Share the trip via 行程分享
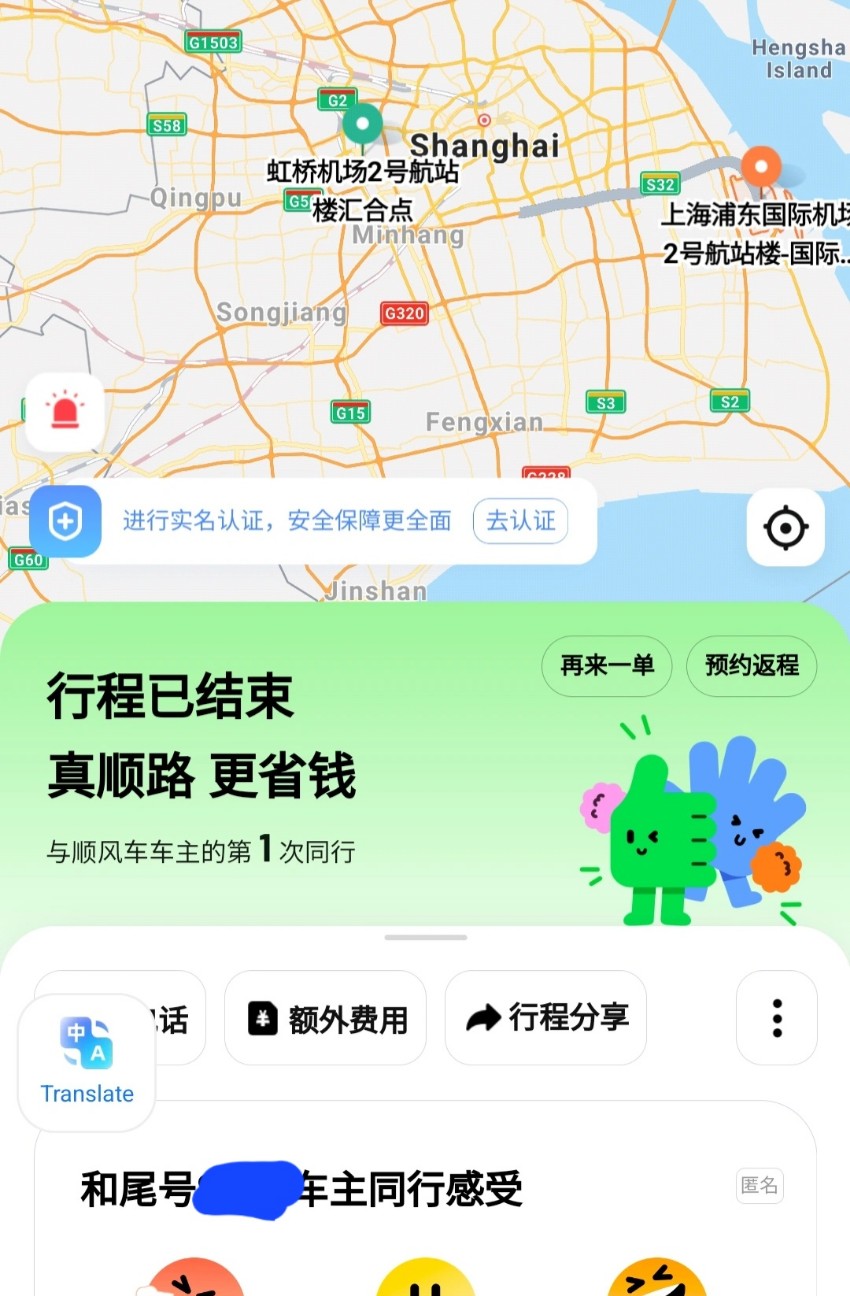The image size is (850, 1296). (x=546, y=1018)
